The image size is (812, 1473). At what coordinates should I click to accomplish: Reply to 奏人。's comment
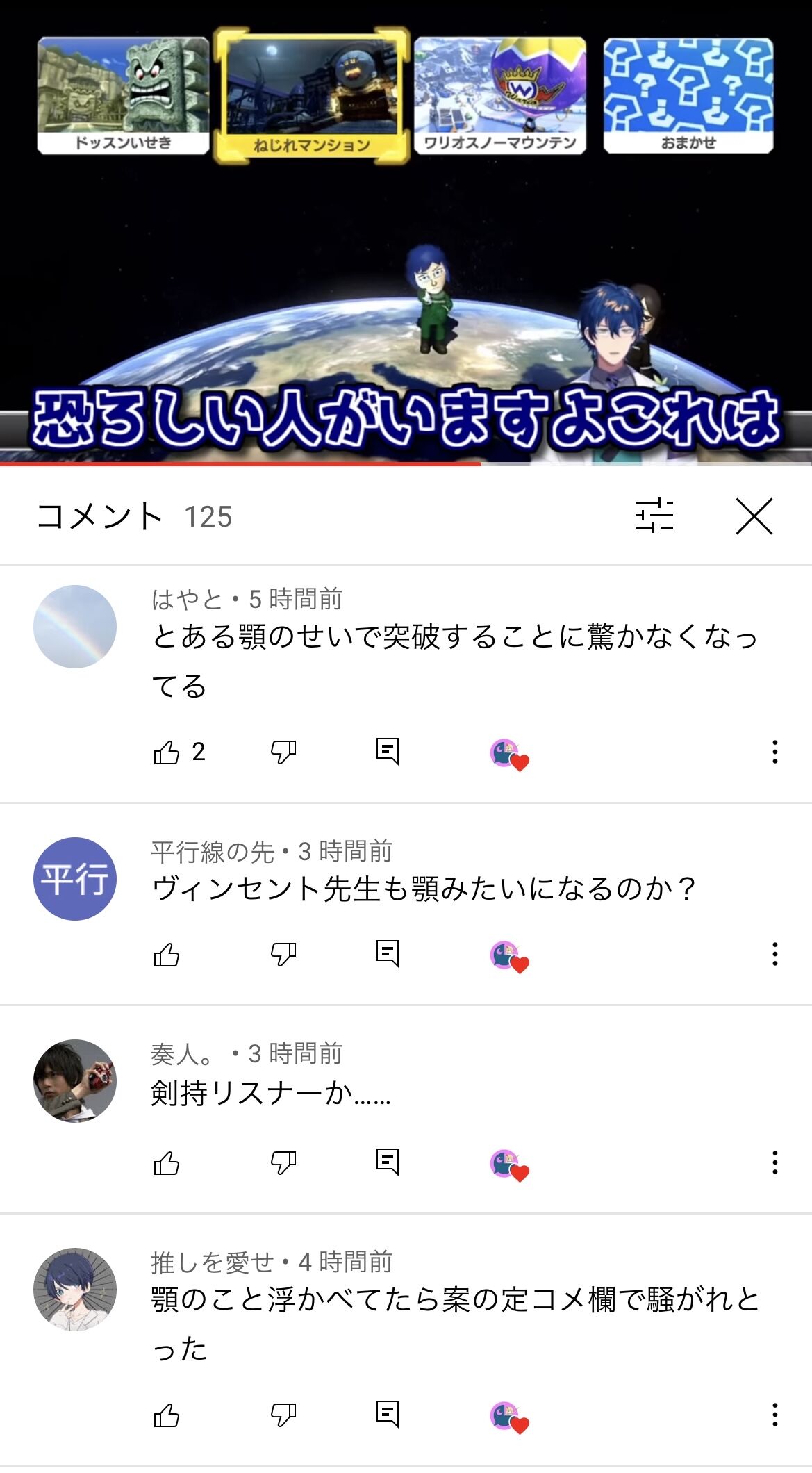[388, 1162]
